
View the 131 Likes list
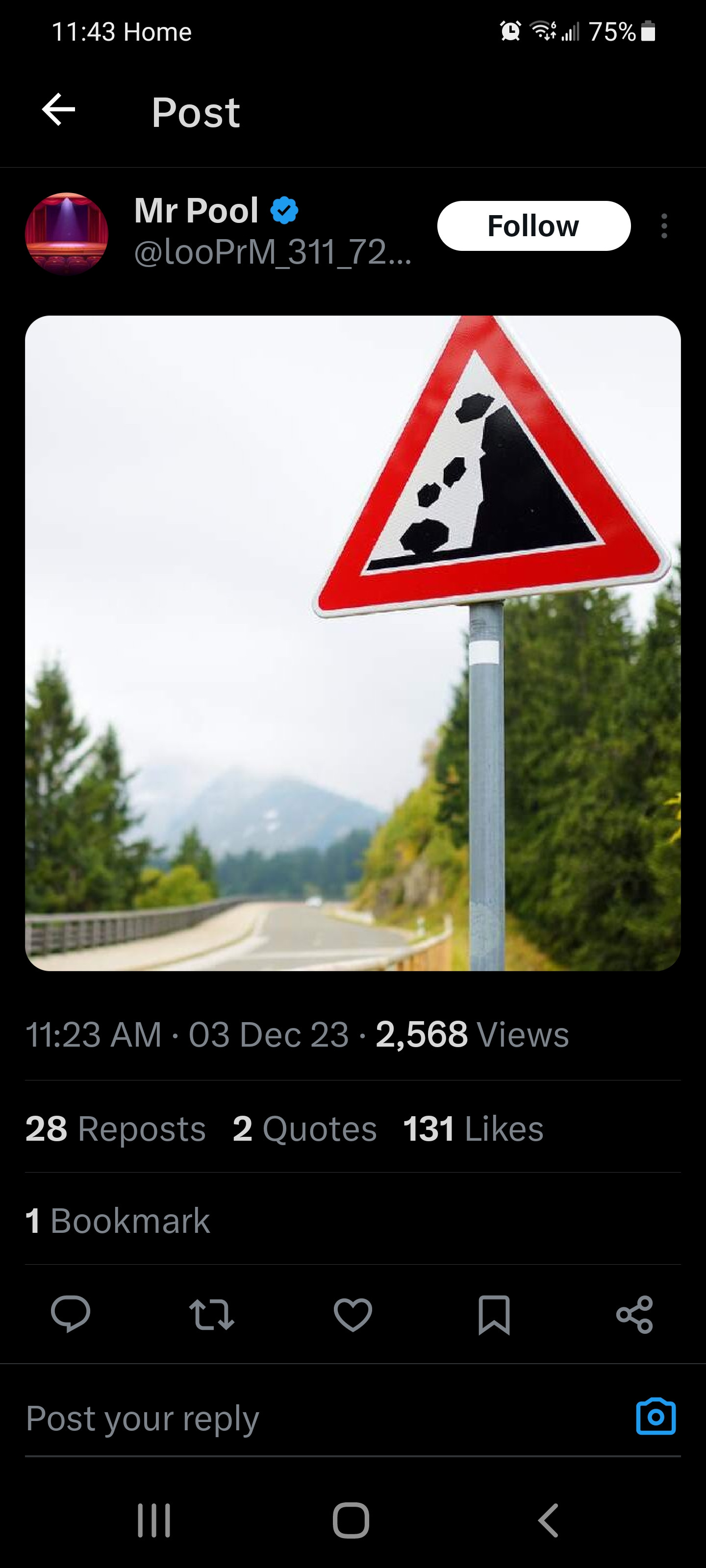[473, 1128]
